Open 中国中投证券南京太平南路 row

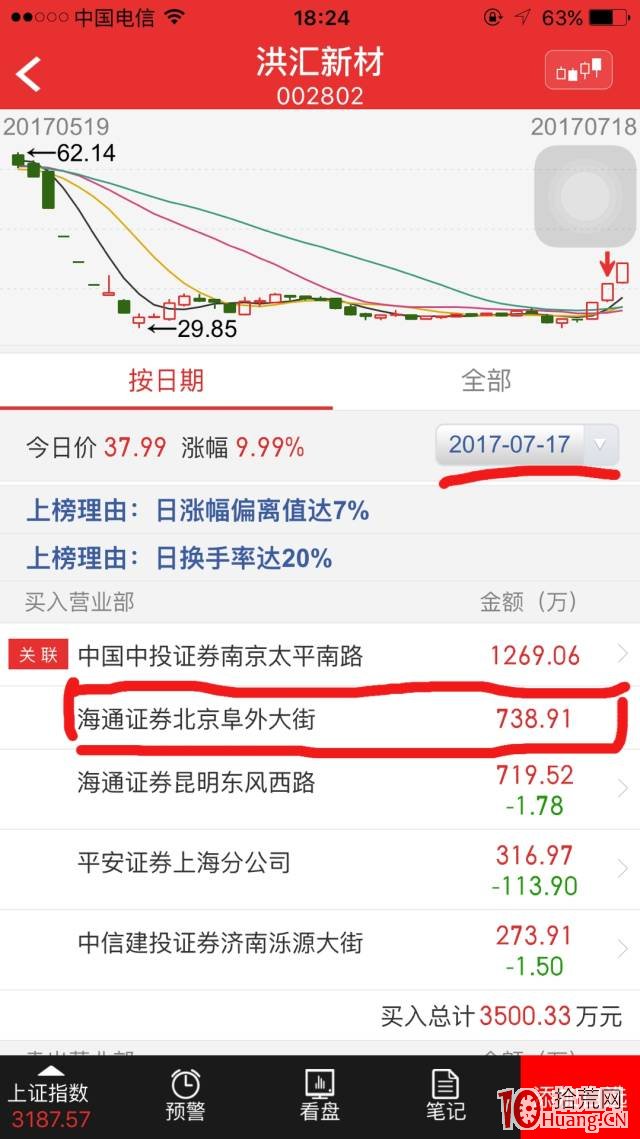pos(320,655)
